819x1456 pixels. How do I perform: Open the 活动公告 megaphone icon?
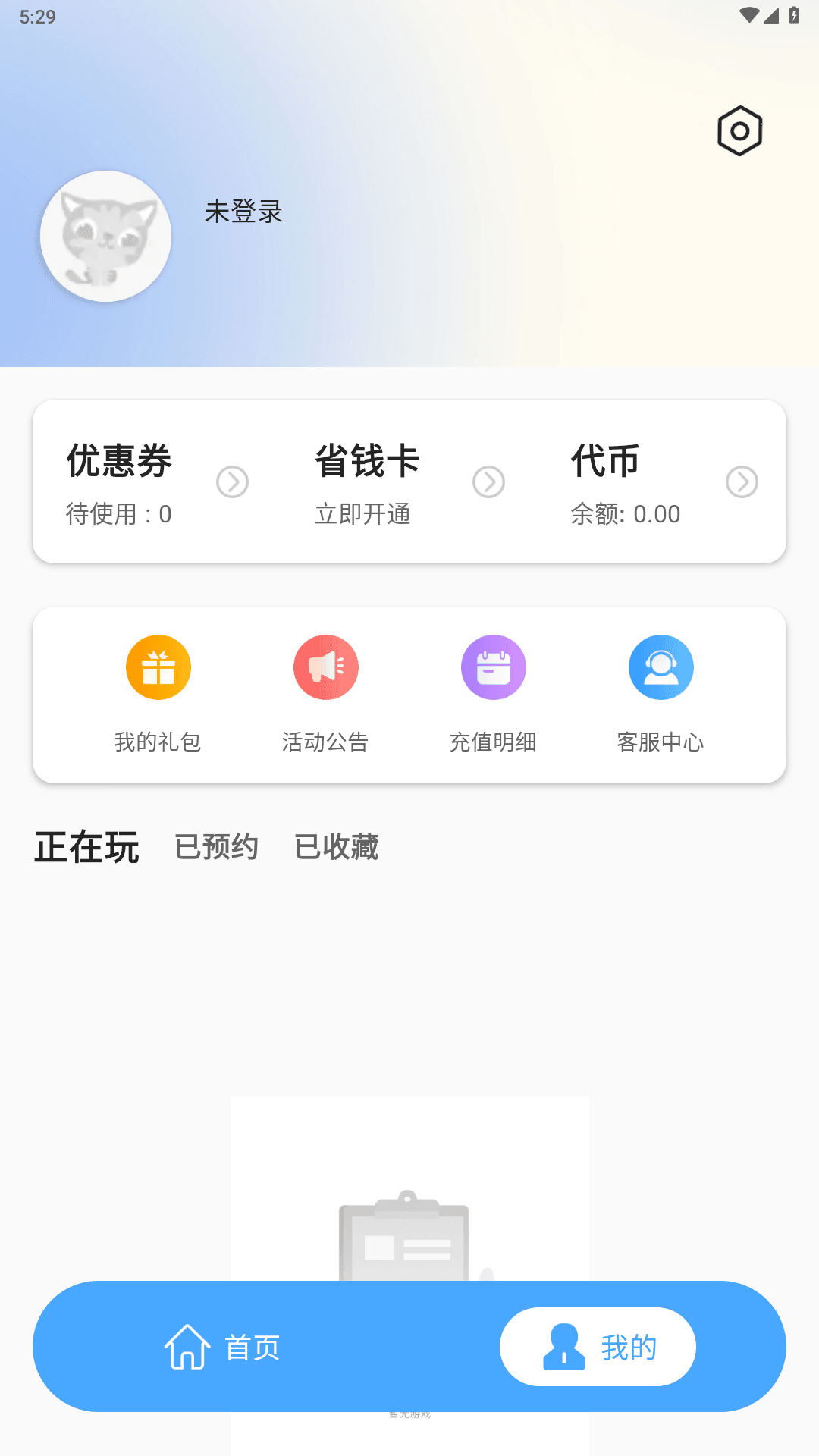325,667
